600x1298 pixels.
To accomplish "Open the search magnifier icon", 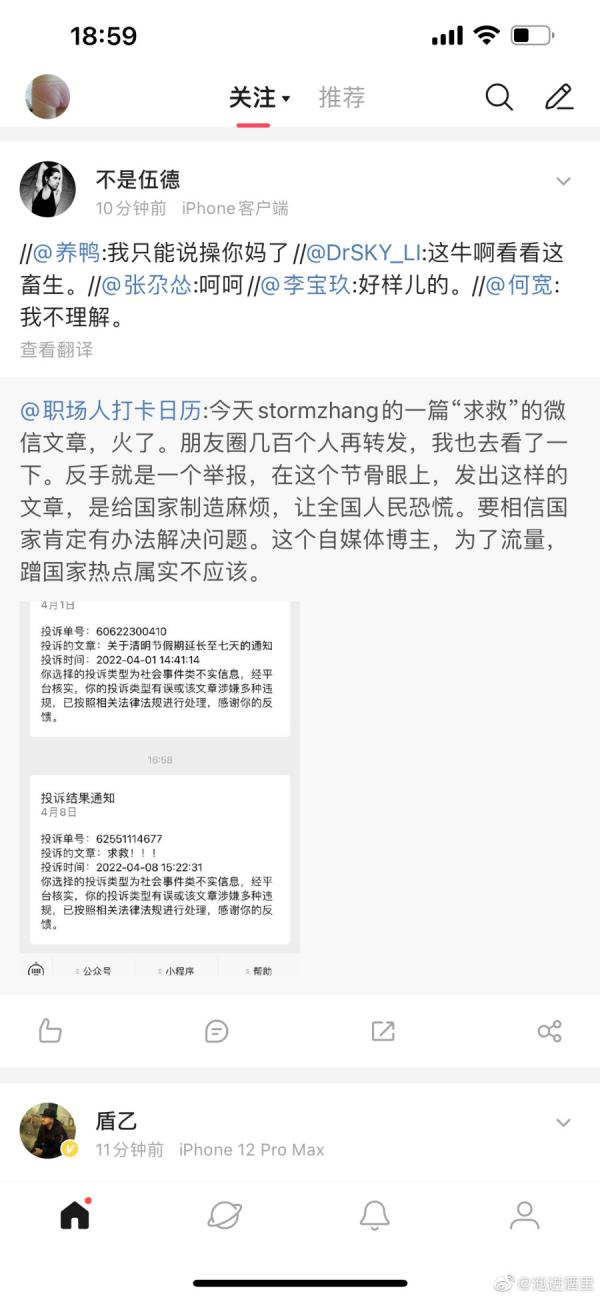I will coord(499,97).
